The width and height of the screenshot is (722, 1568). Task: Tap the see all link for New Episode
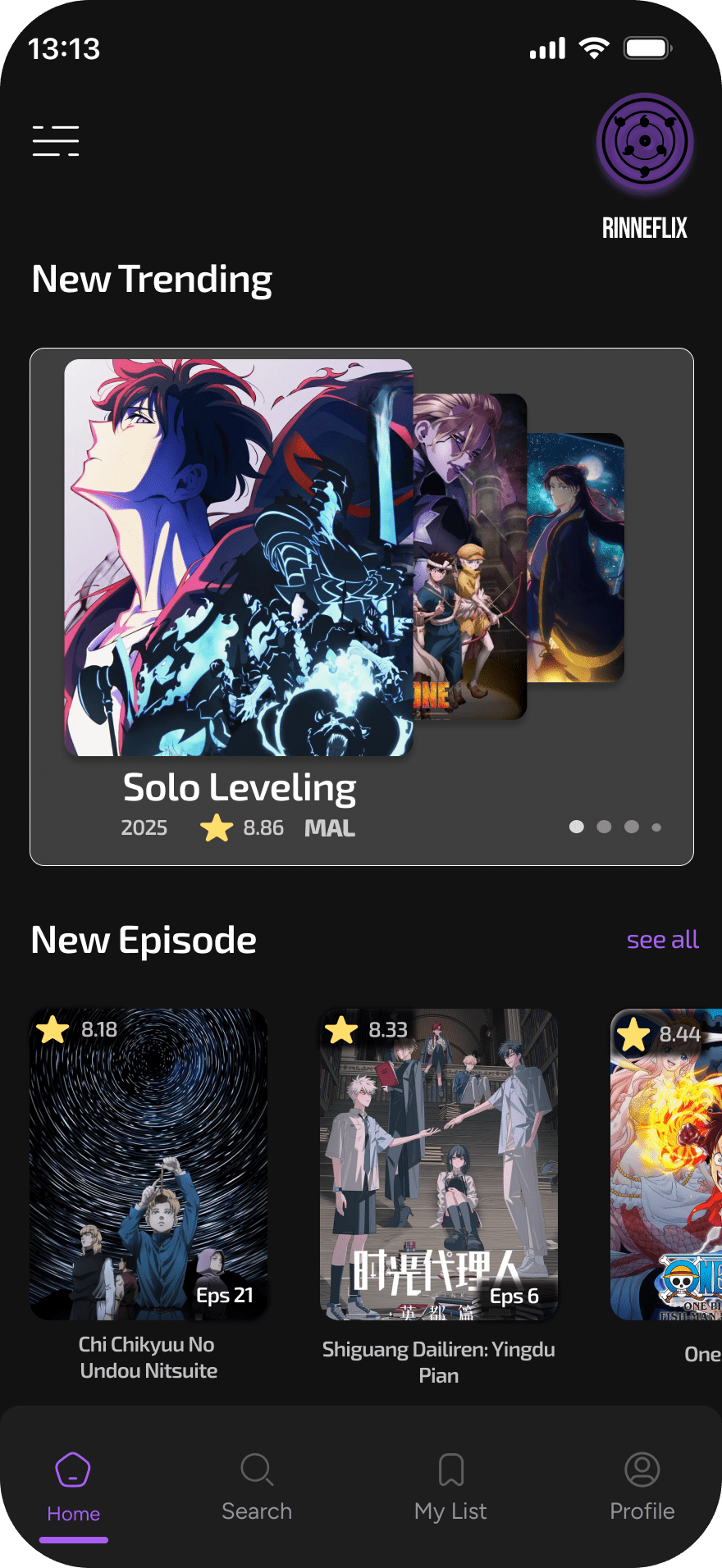pos(662,940)
